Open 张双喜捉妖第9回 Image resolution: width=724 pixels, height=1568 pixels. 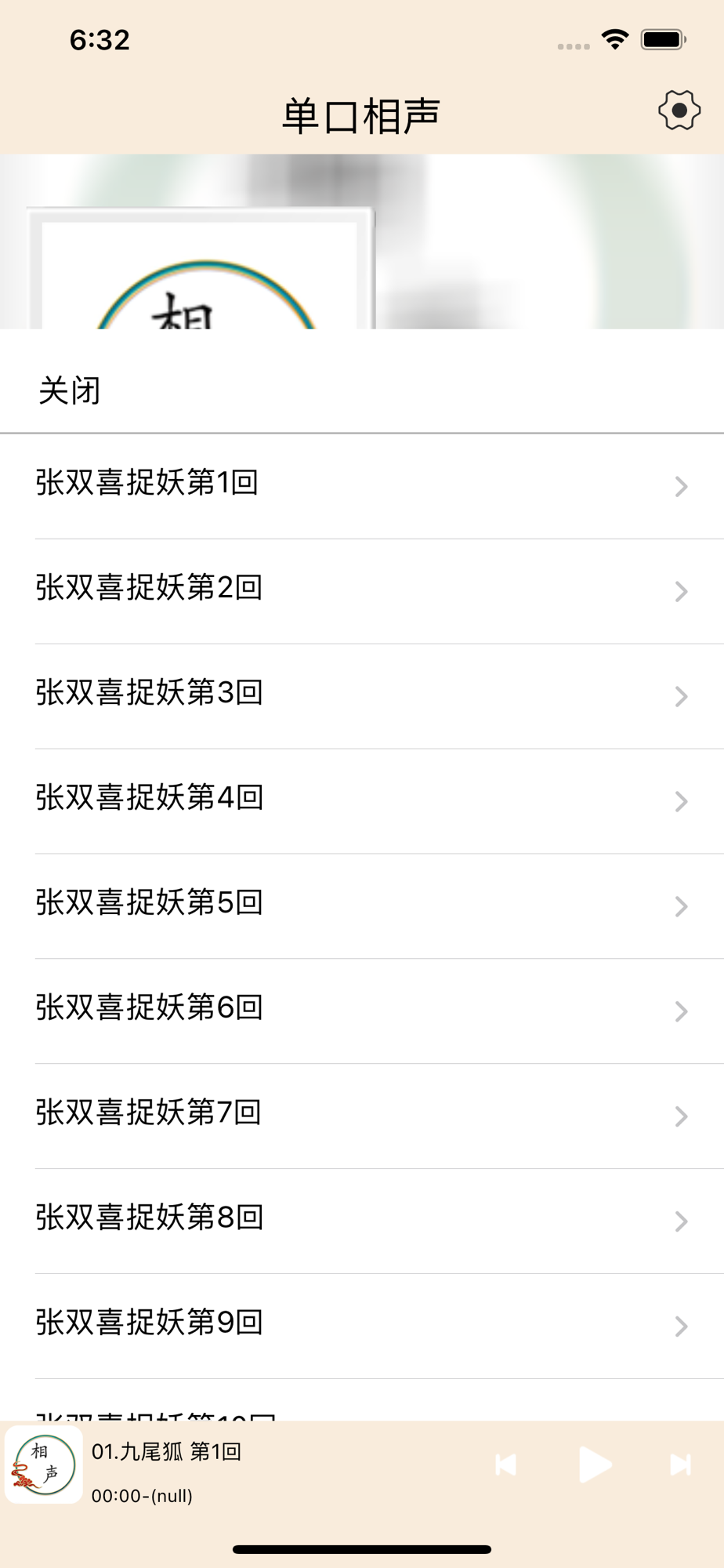click(362, 1327)
